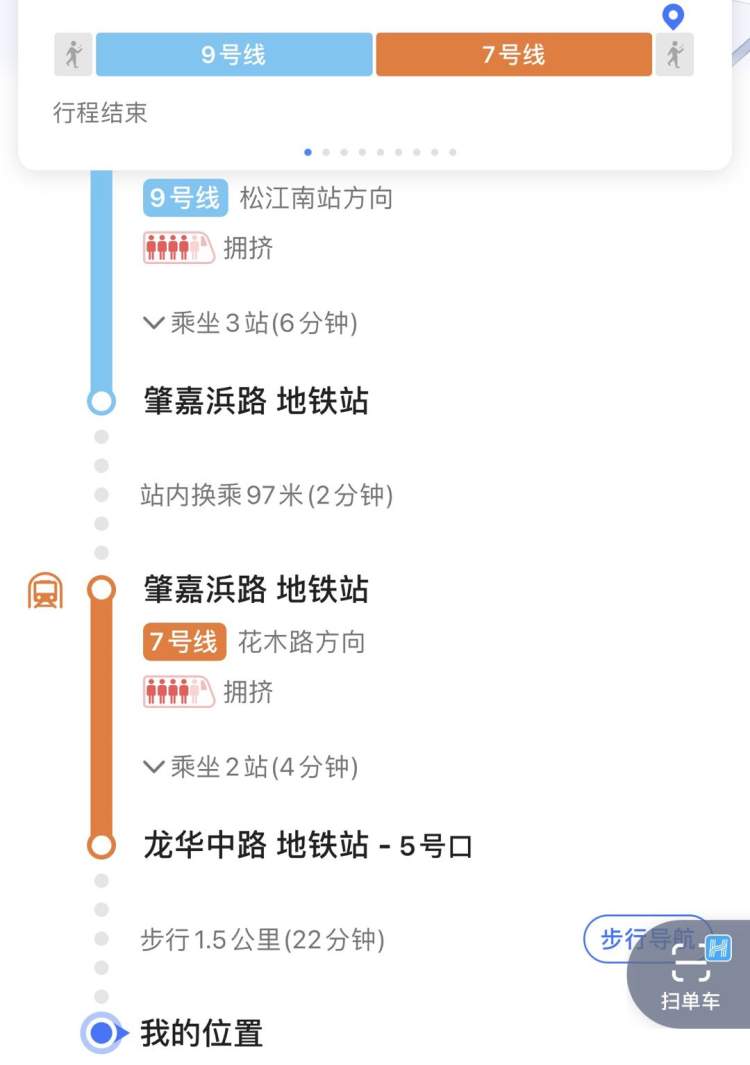Select the 9号线 route segment

coord(234,54)
